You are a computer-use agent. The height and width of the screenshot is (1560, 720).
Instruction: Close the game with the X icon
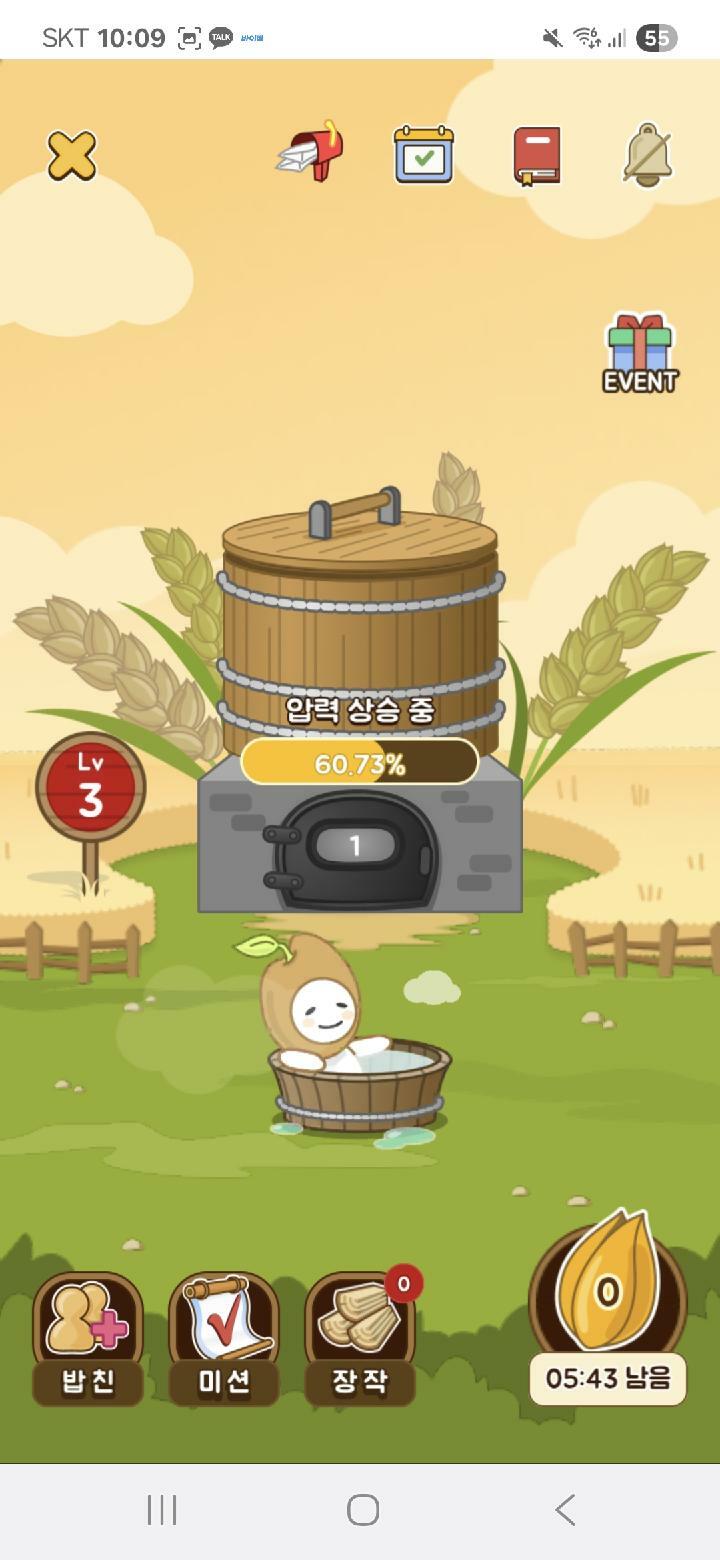(x=72, y=155)
